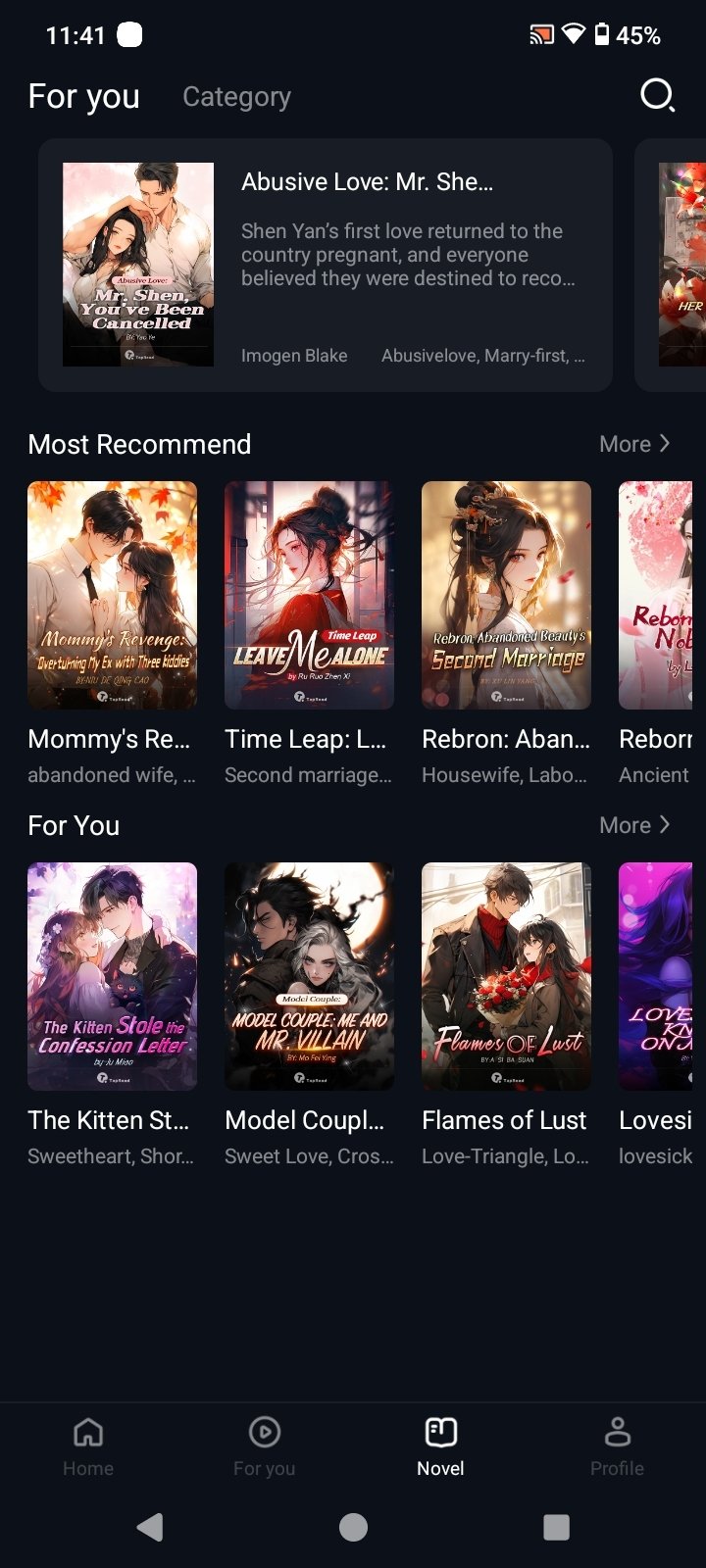
Task: Open the search icon
Action: point(657,96)
